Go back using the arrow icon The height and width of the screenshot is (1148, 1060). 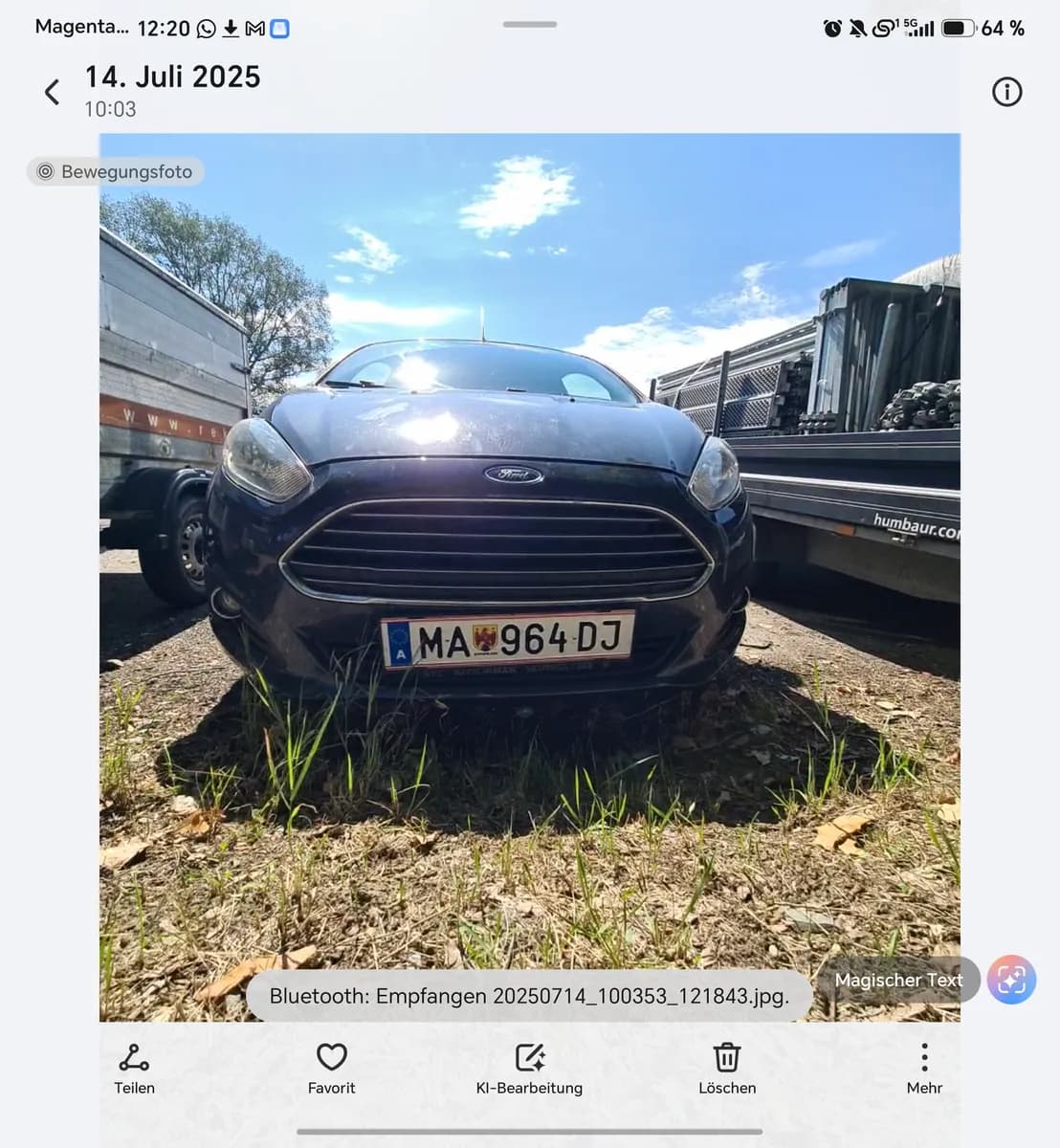52,92
